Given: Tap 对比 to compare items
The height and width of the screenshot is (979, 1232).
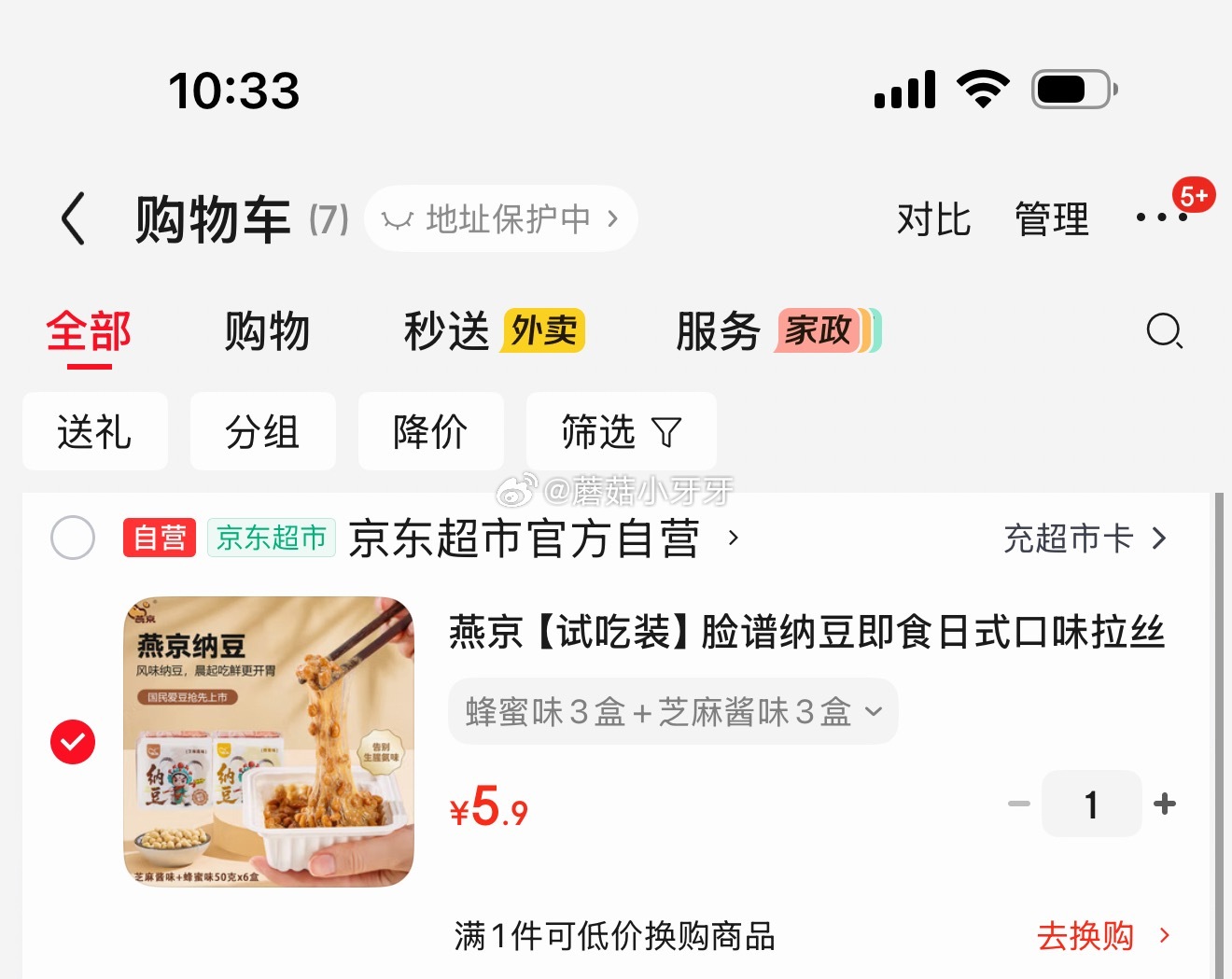Looking at the screenshot, I should pyautogui.click(x=933, y=219).
